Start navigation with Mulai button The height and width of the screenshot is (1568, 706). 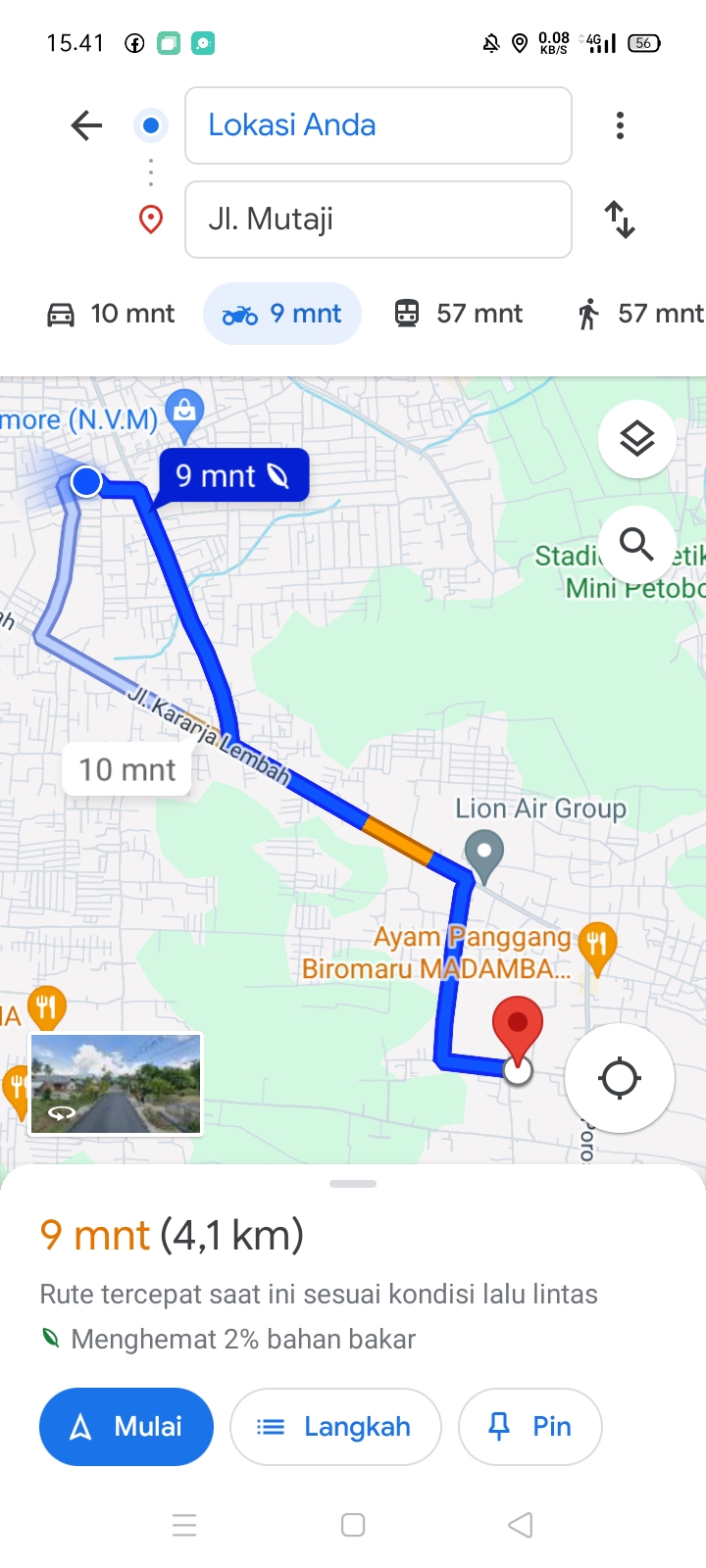click(126, 1427)
